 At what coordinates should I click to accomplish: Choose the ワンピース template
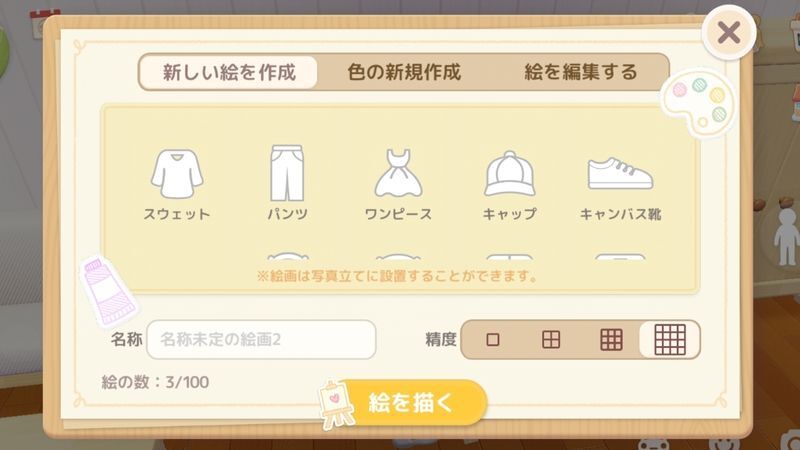[398, 183]
